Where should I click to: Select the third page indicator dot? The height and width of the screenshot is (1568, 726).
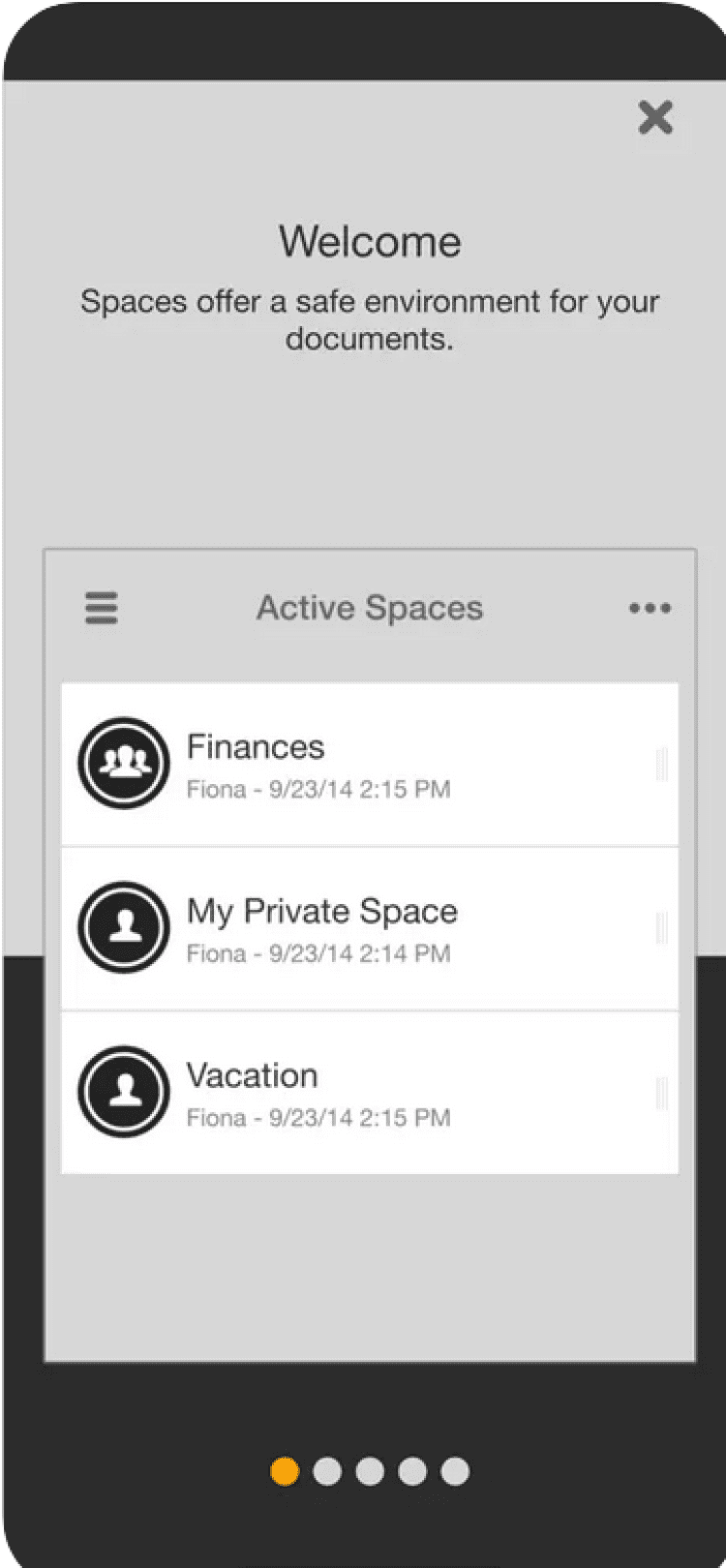[370, 1471]
